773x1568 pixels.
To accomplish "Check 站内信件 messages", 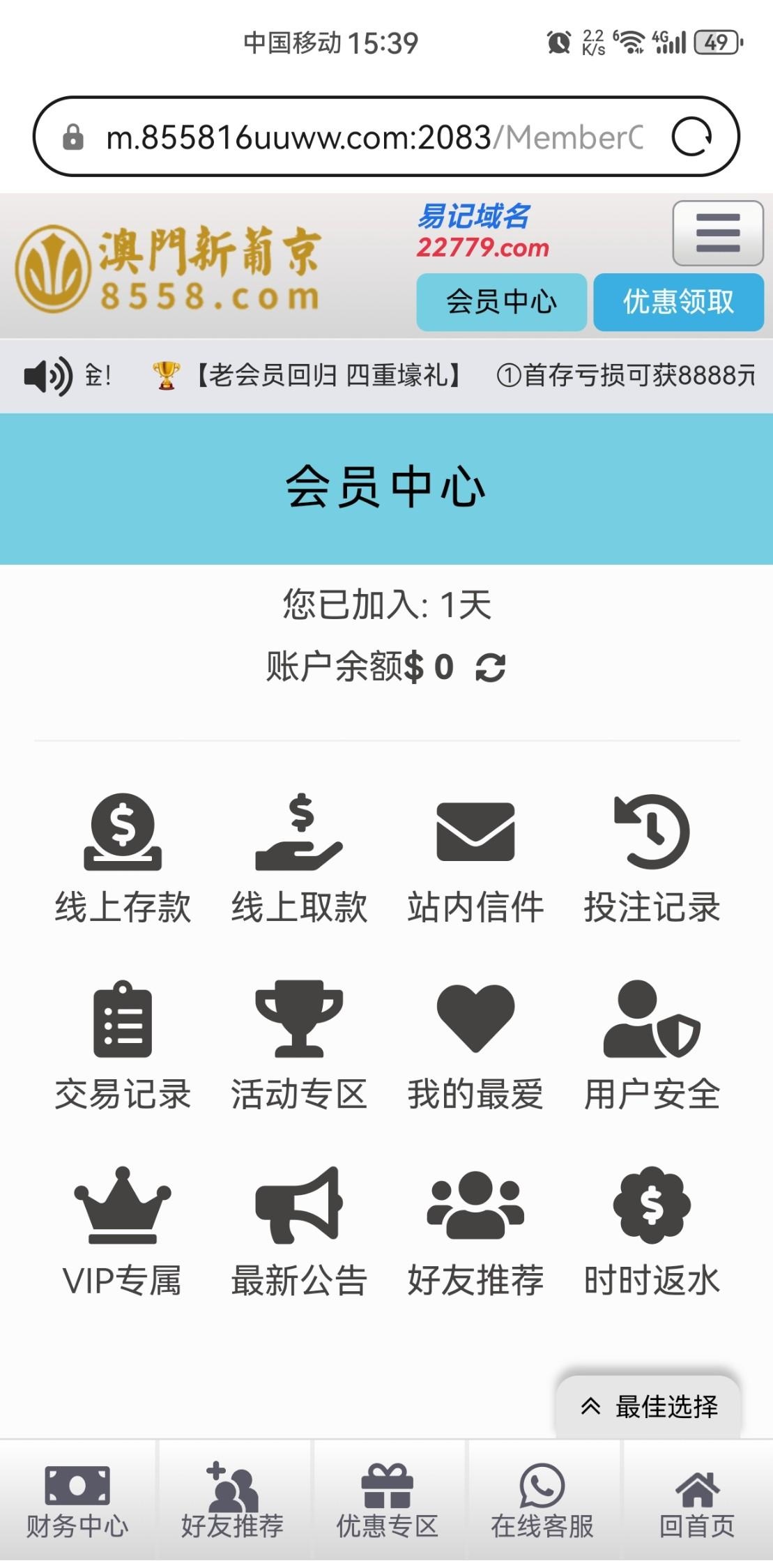I will click(475, 859).
